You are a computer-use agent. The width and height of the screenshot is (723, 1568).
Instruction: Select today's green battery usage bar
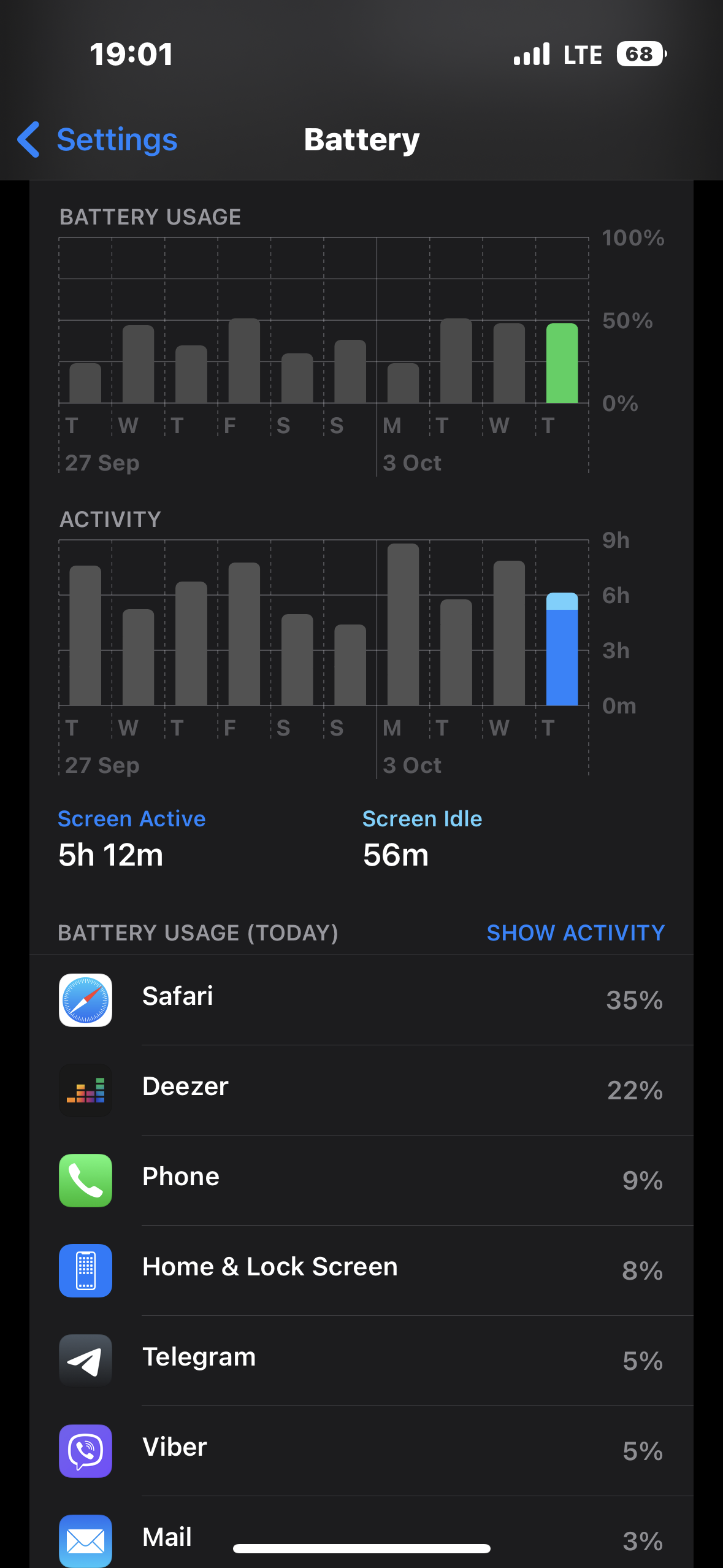pyautogui.click(x=562, y=363)
